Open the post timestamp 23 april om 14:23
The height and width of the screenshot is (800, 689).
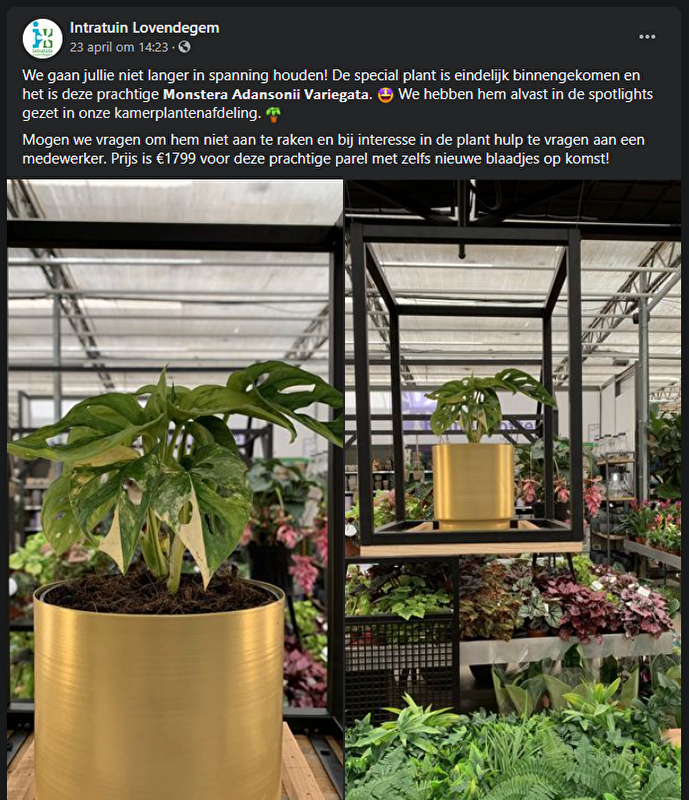tap(119, 47)
